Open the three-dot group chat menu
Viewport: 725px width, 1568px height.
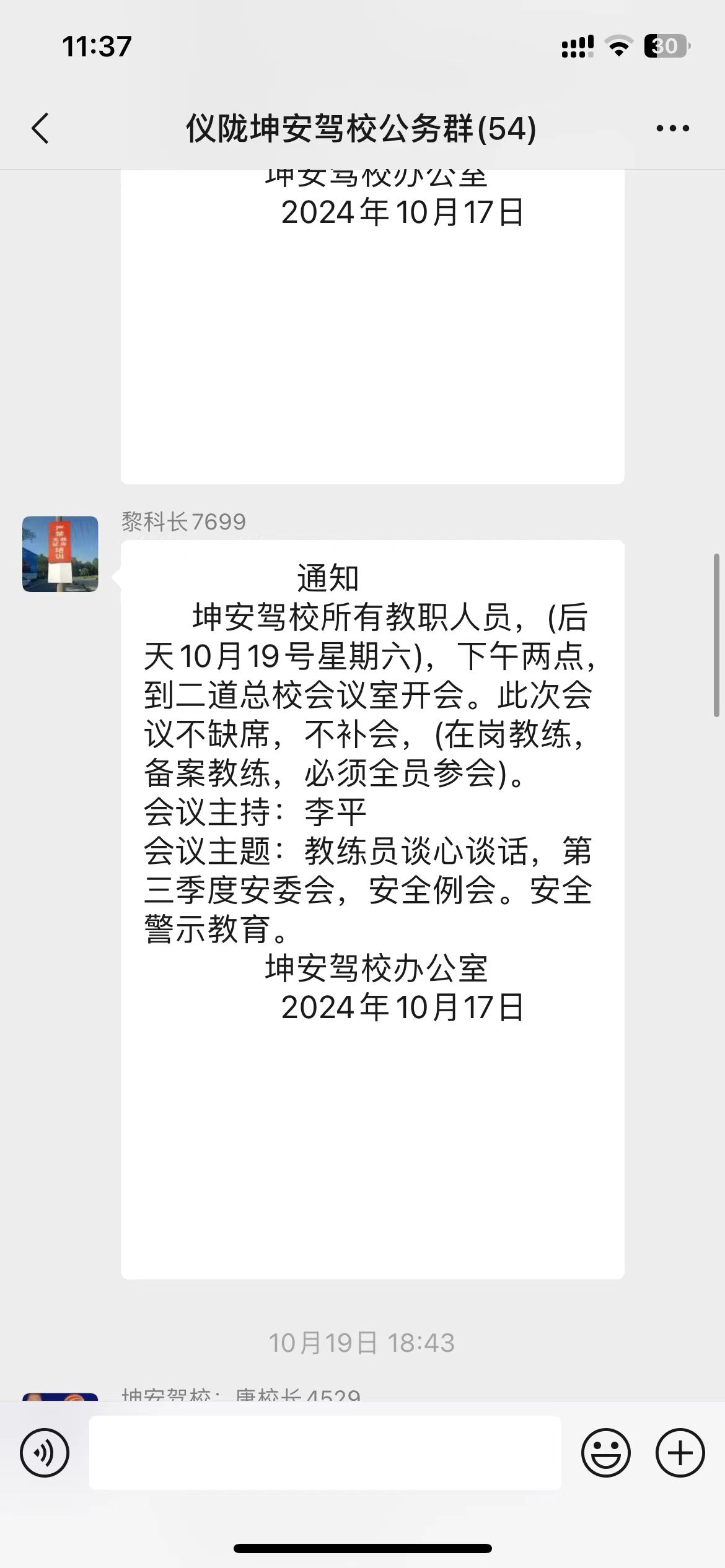pos(672,128)
